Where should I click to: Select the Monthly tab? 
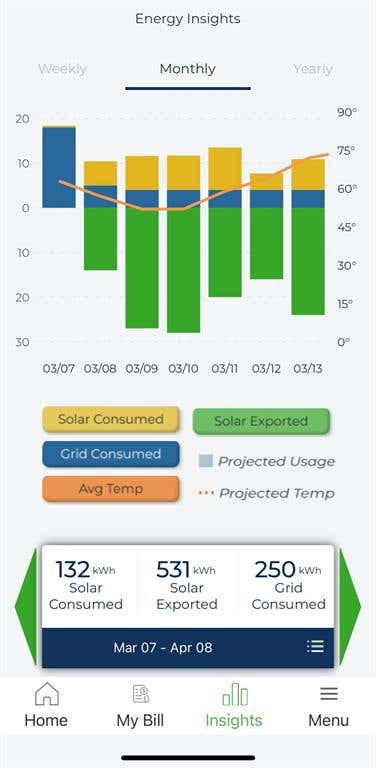point(188,69)
